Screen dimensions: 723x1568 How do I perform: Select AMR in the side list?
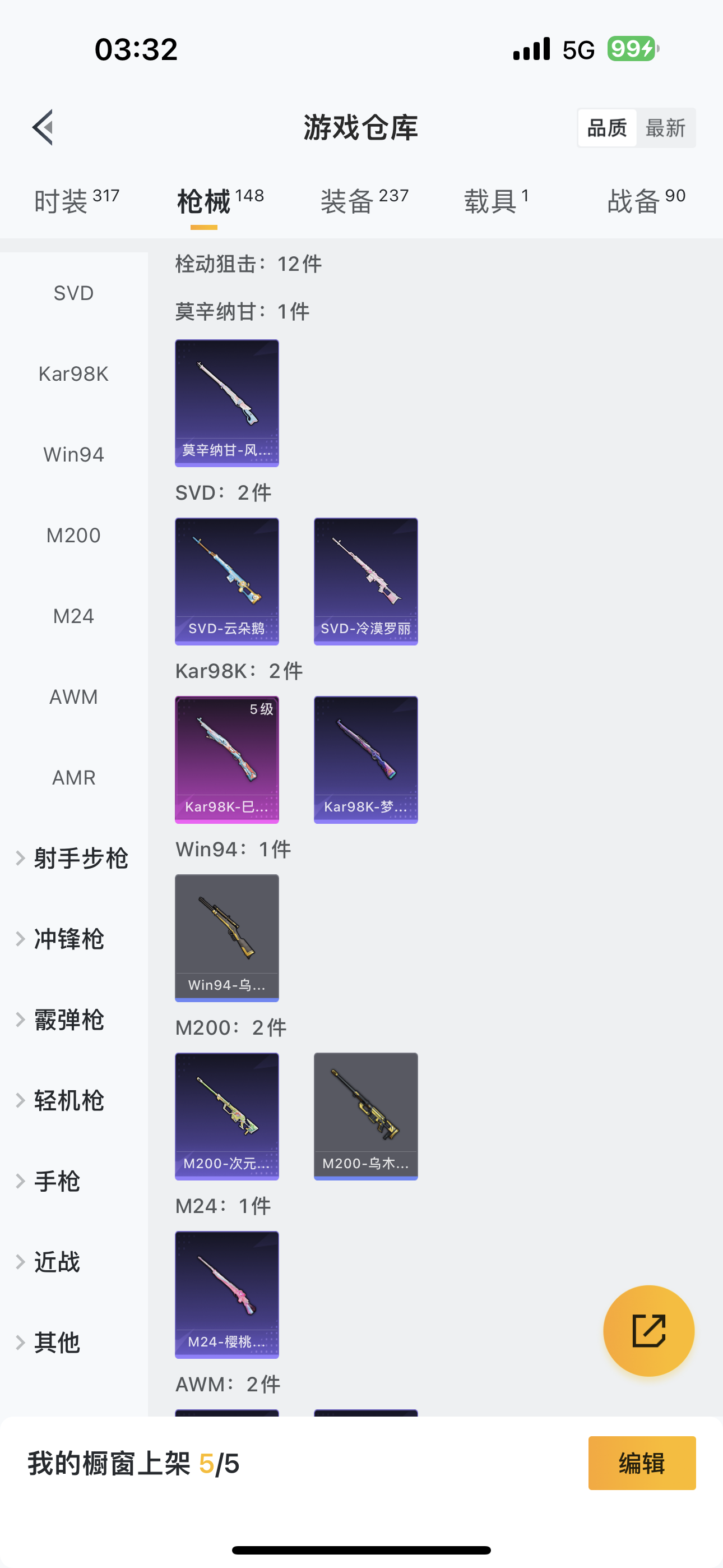[73, 777]
